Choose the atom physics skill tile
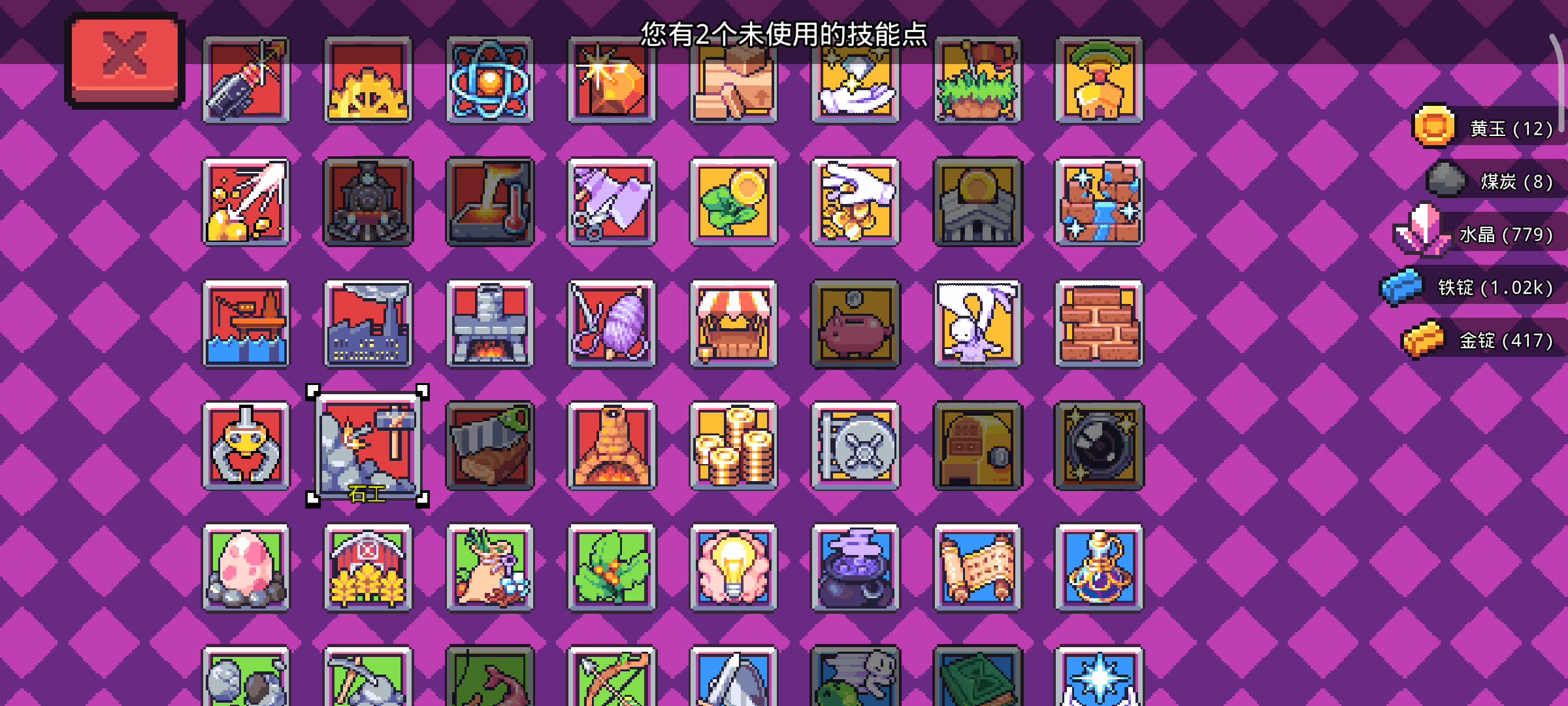This screenshot has height=706, width=1568. point(490,80)
